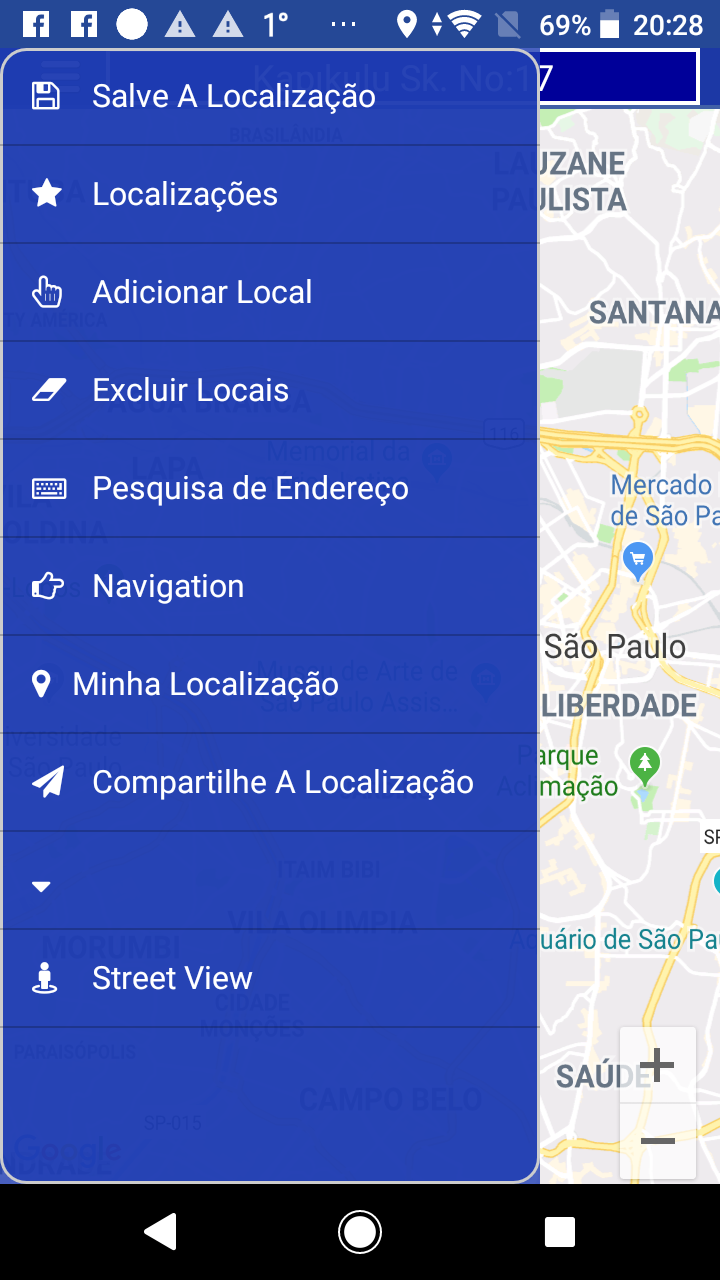Image resolution: width=720 pixels, height=1280 pixels.
Task: Open the saved Localizações list
Action: click(270, 194)
